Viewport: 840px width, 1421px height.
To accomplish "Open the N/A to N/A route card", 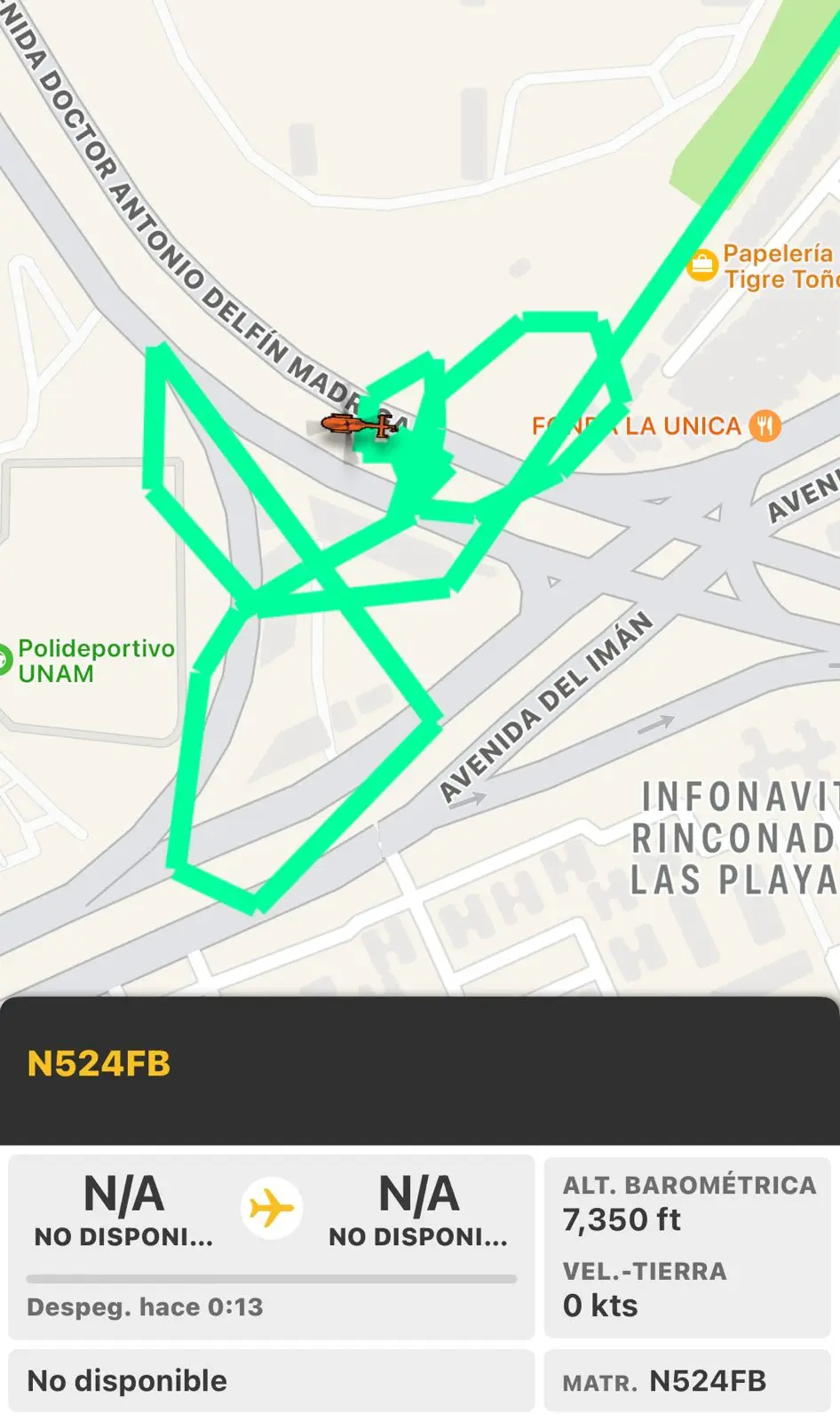I will coord(271,1243).
